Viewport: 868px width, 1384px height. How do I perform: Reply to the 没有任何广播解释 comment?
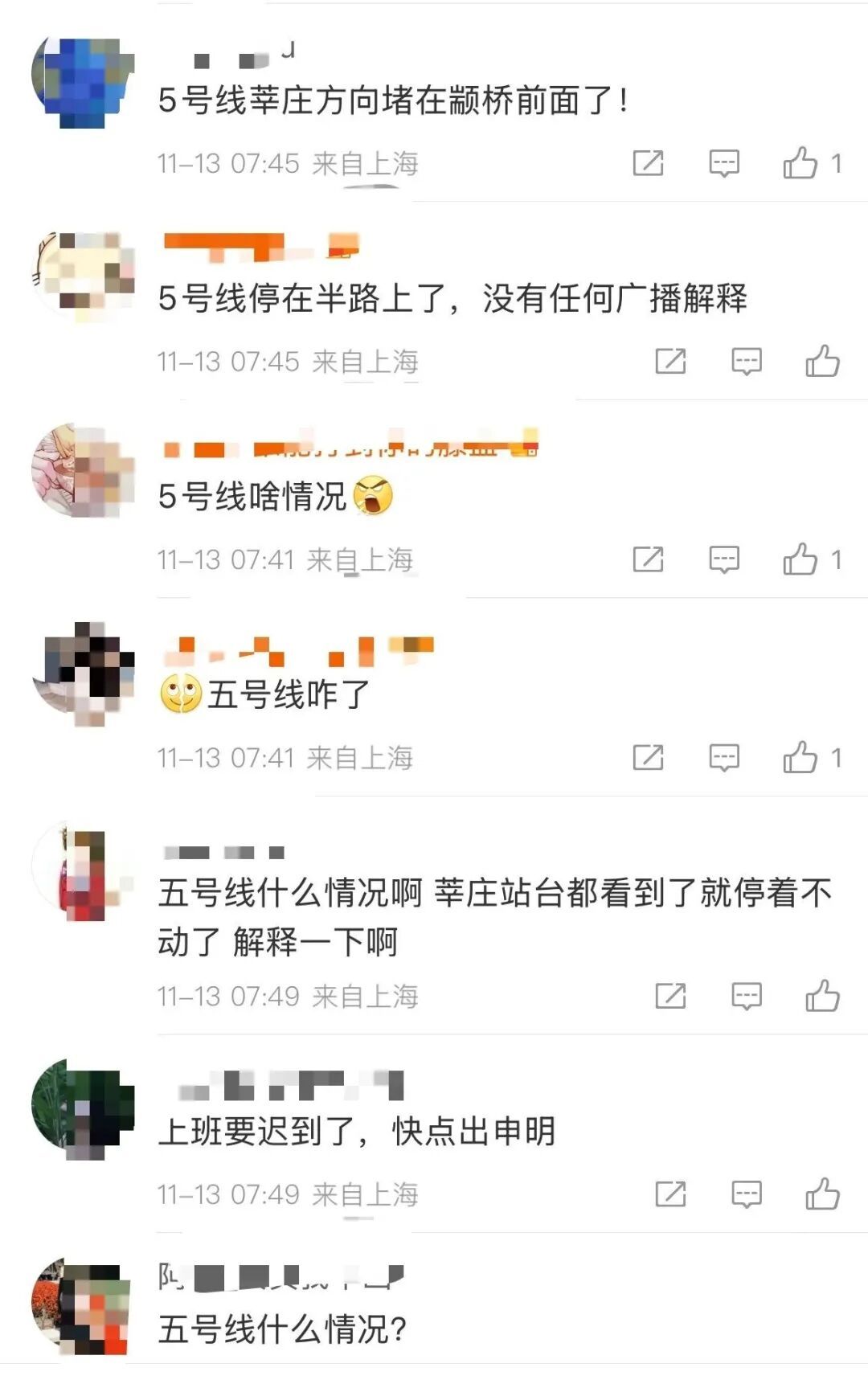pos(746,362)
